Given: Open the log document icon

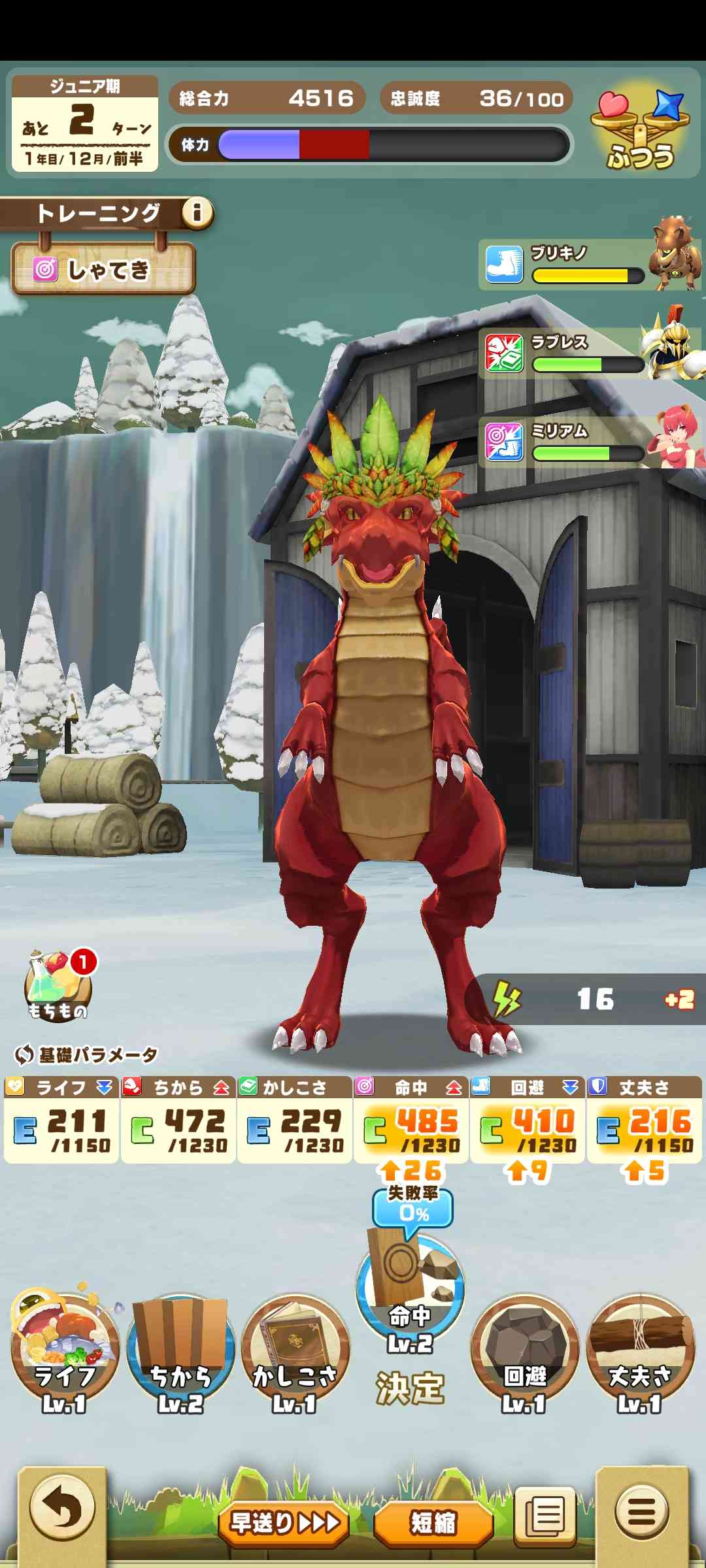Looking at the screenshot, I should [x=545, y=1516].
